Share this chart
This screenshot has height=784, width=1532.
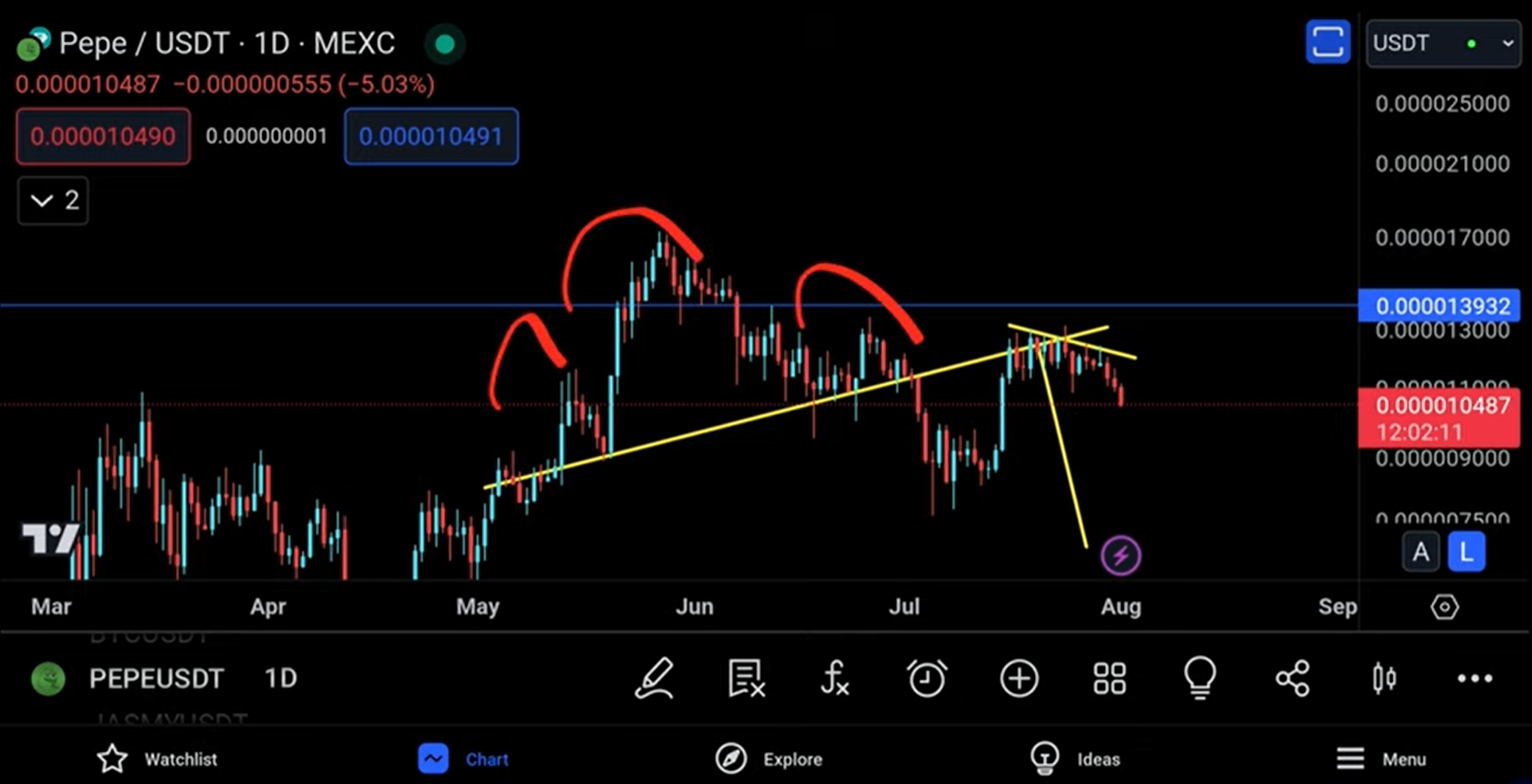[1292, 678]
